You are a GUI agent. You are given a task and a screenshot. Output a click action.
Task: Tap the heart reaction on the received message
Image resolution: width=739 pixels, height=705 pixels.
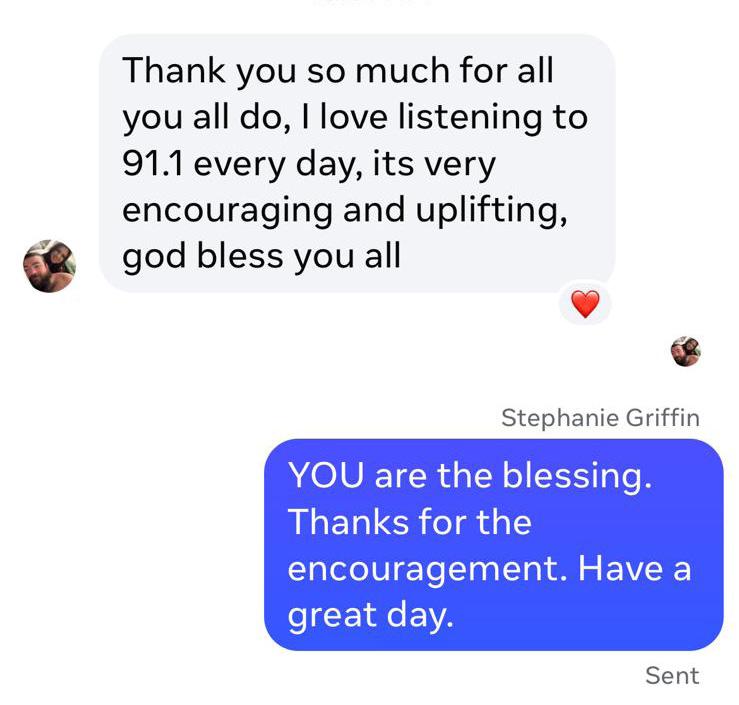[x=585, y=304]
